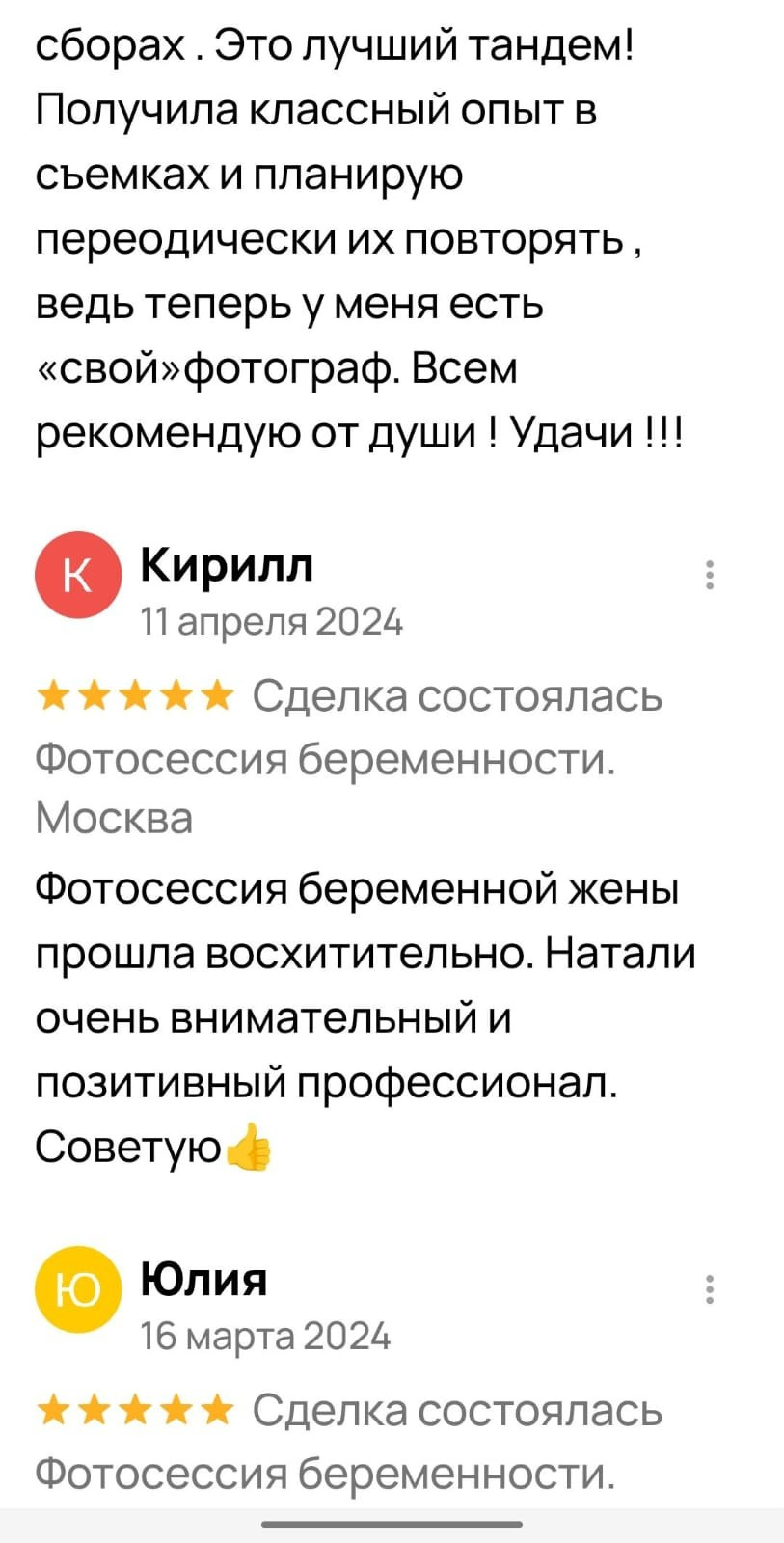Tap Москва location text in Кирилл's review
The height and width of the screenshot is (1543, 784).
(114, 819)
